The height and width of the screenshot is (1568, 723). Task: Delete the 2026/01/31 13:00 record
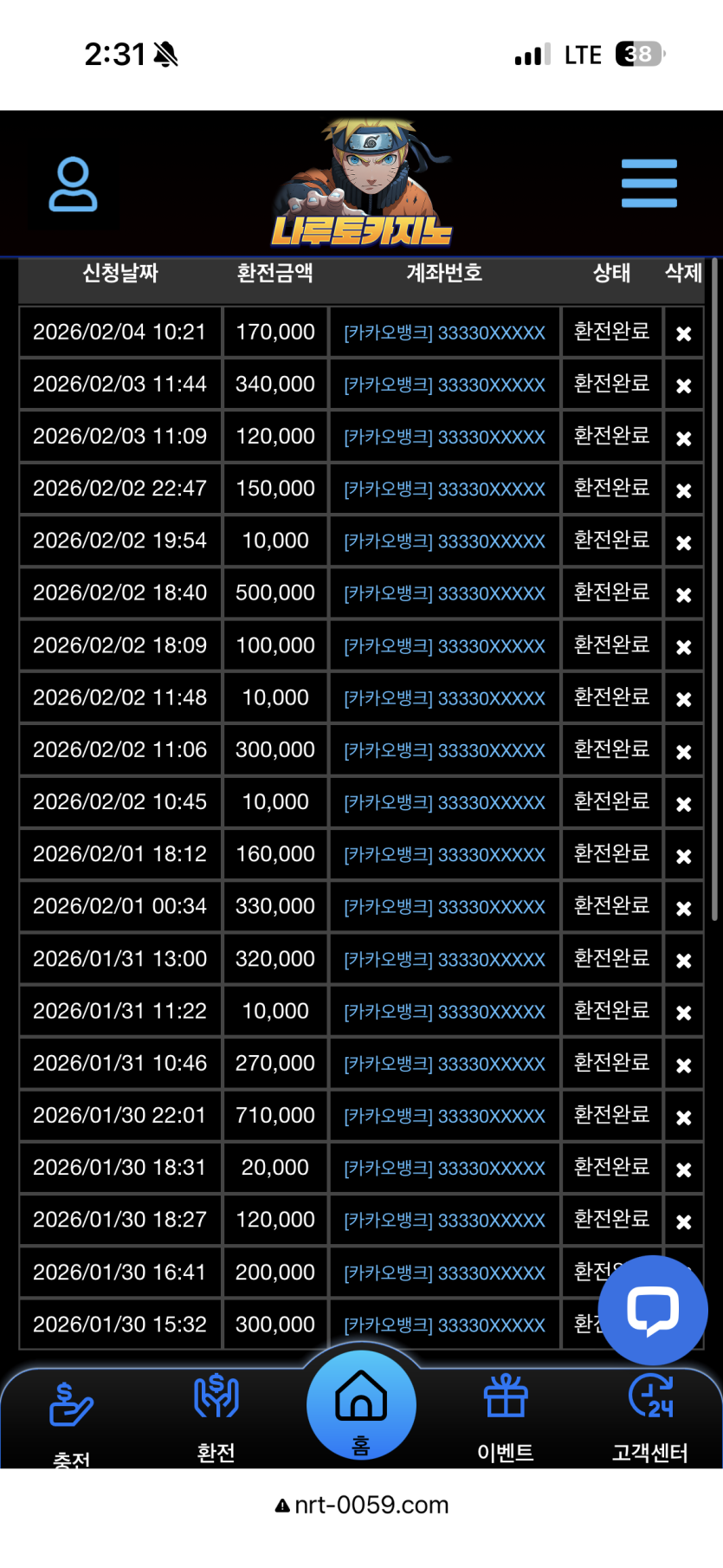[x=683, y=960]
